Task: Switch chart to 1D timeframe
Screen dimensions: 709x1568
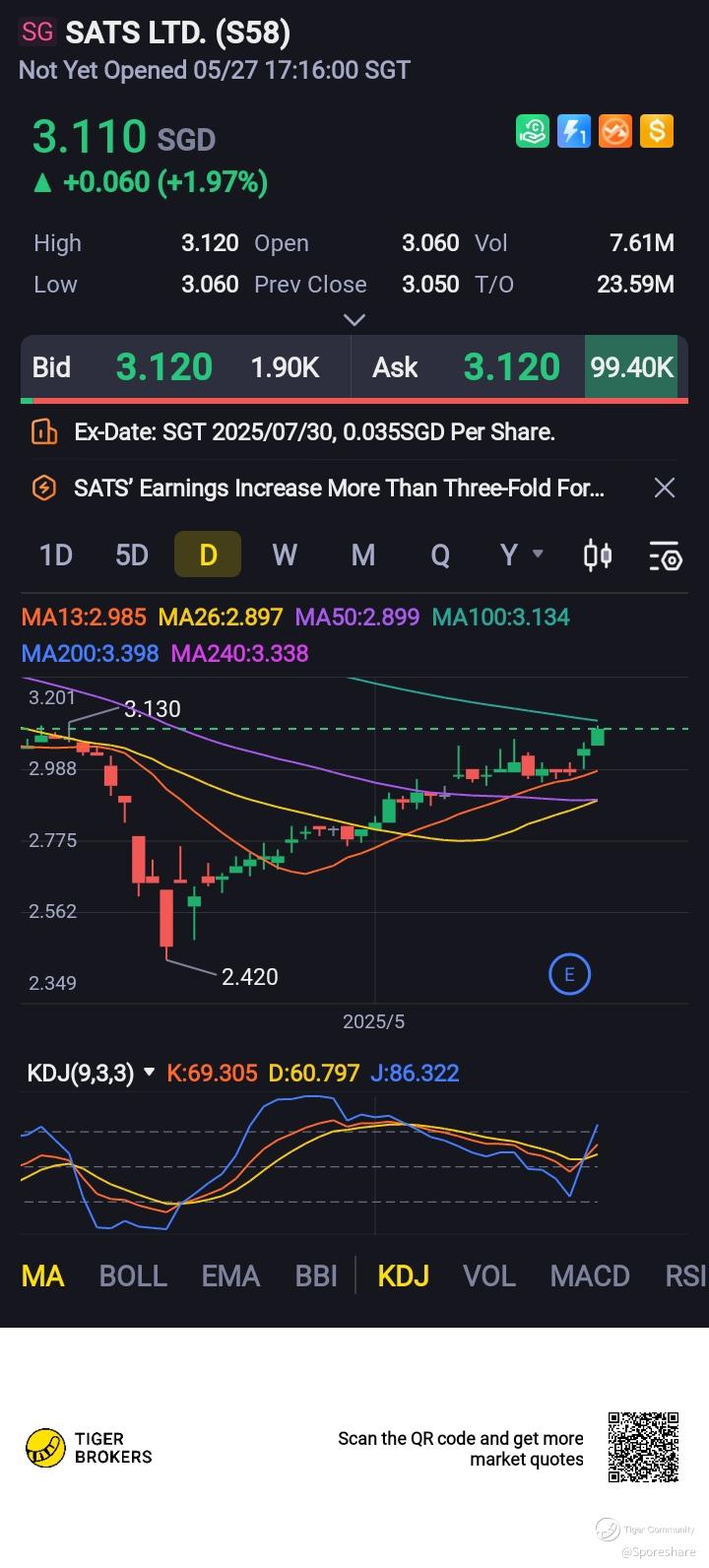Action: click(x=56, y=555)
